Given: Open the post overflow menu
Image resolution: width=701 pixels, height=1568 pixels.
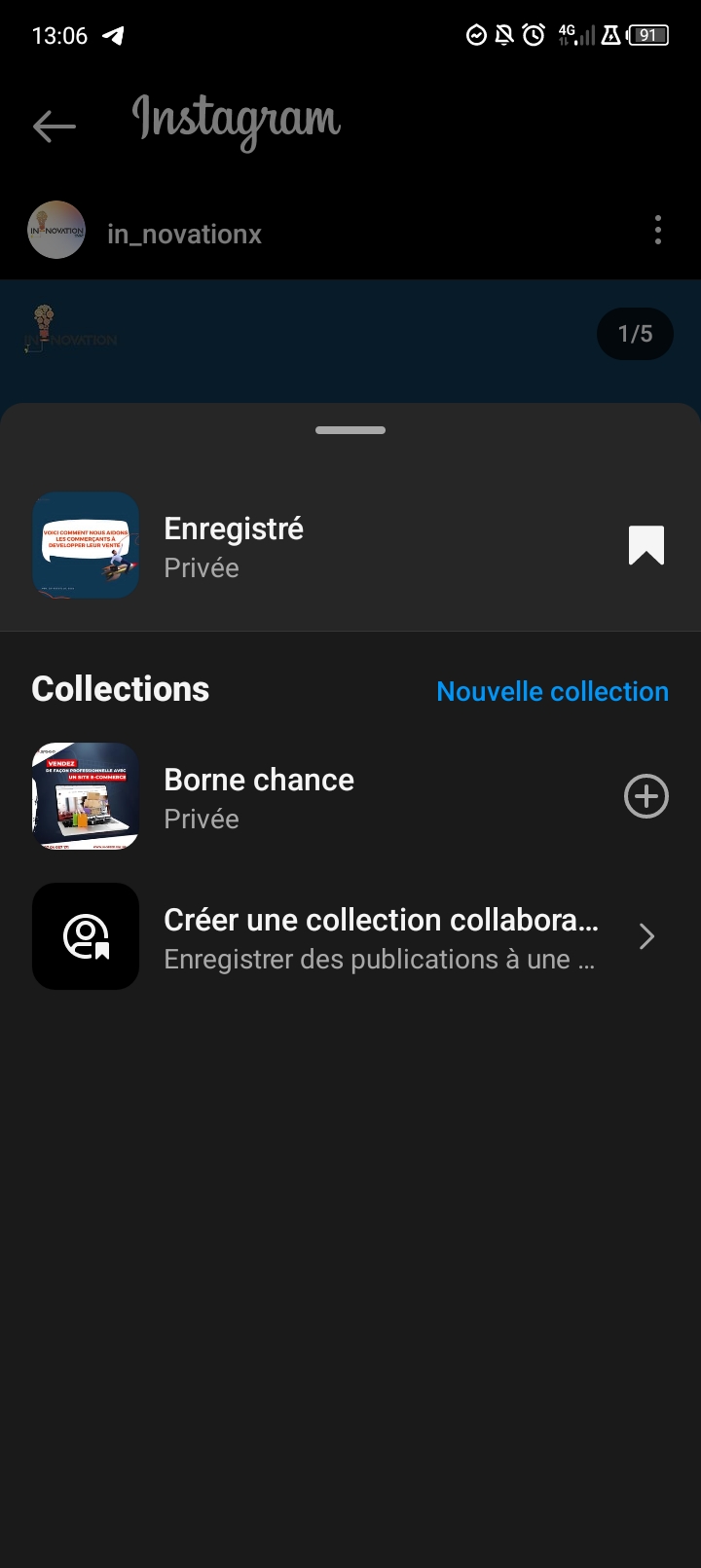Looking at the screenshot, I should (x=658, y=231).
